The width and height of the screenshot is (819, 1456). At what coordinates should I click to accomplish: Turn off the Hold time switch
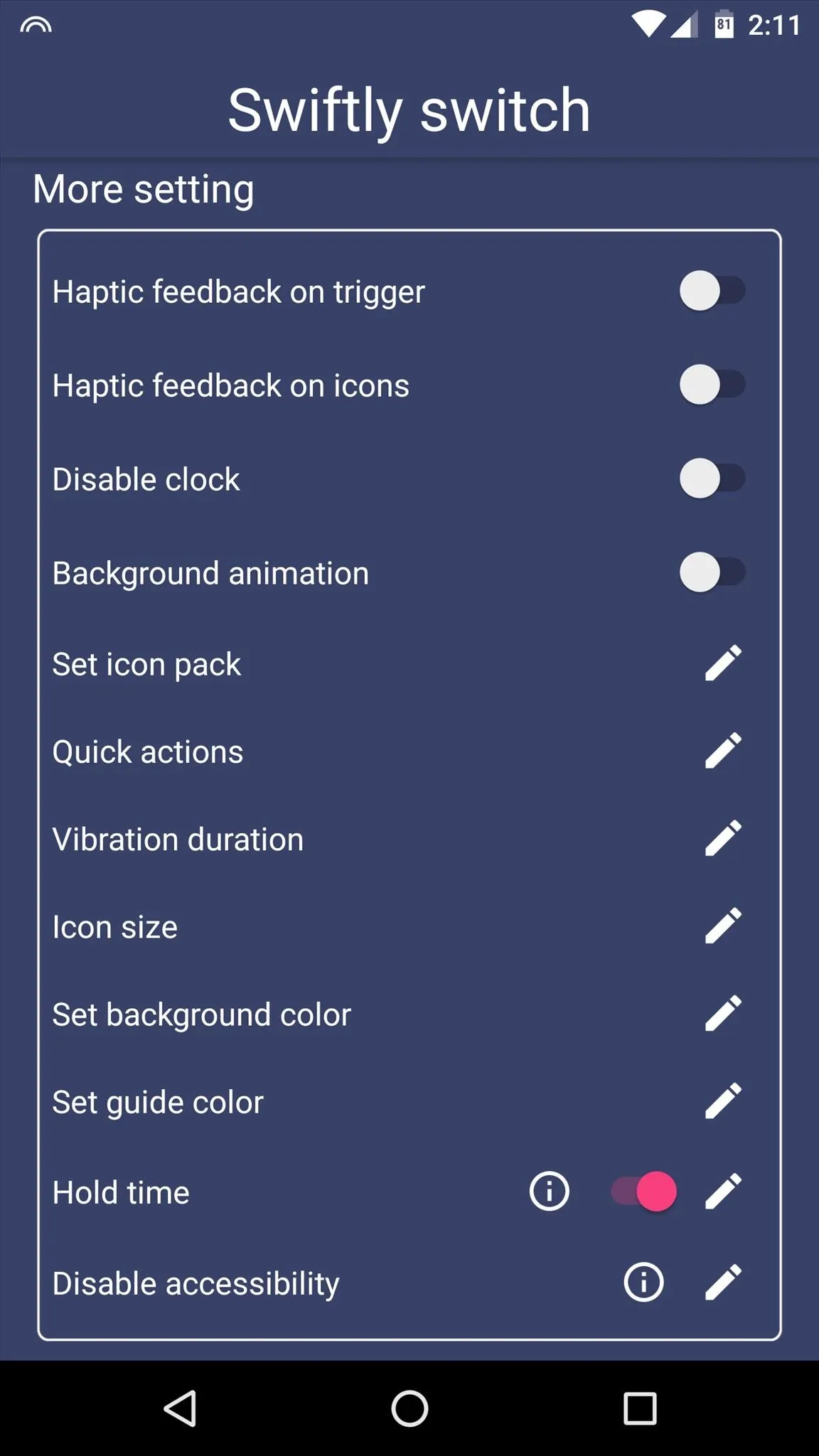point(643,1191)
